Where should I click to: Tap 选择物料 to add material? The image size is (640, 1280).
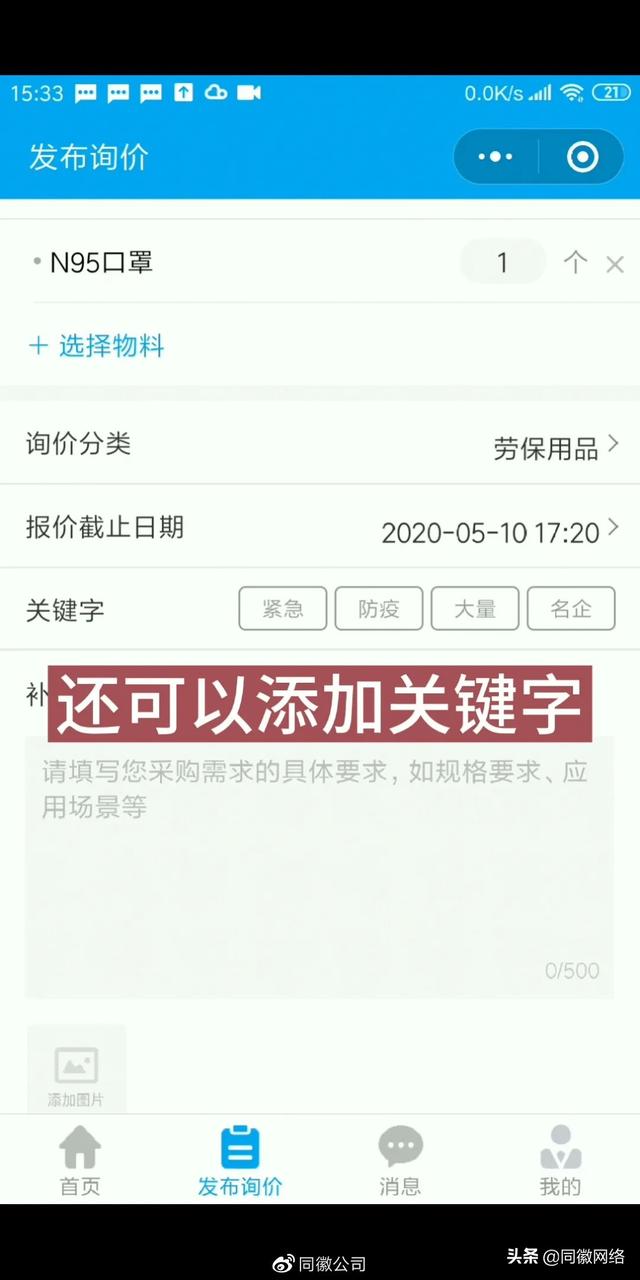point(96,346)
